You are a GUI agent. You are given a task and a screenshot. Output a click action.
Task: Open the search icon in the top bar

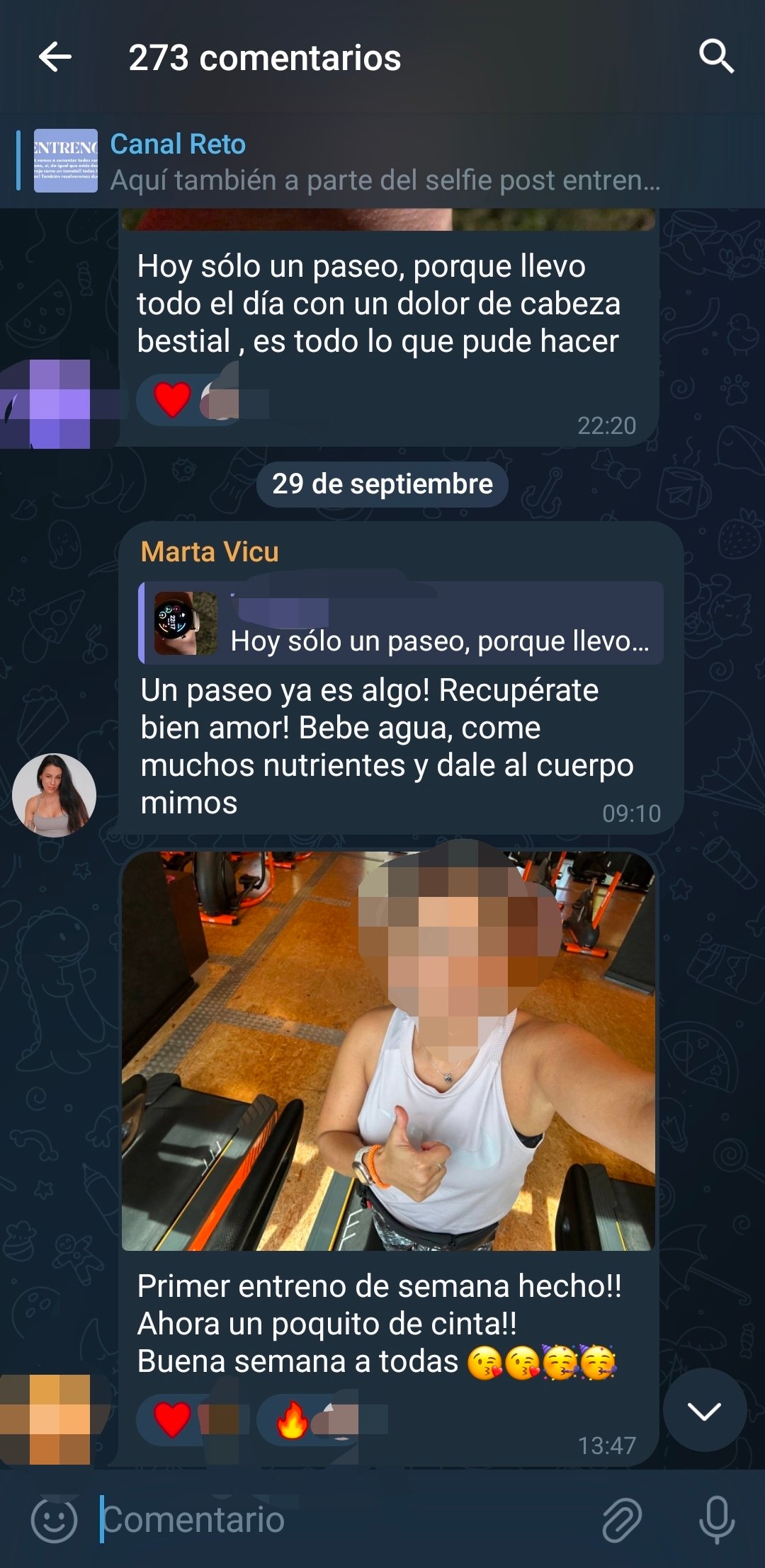click(717, 58)
